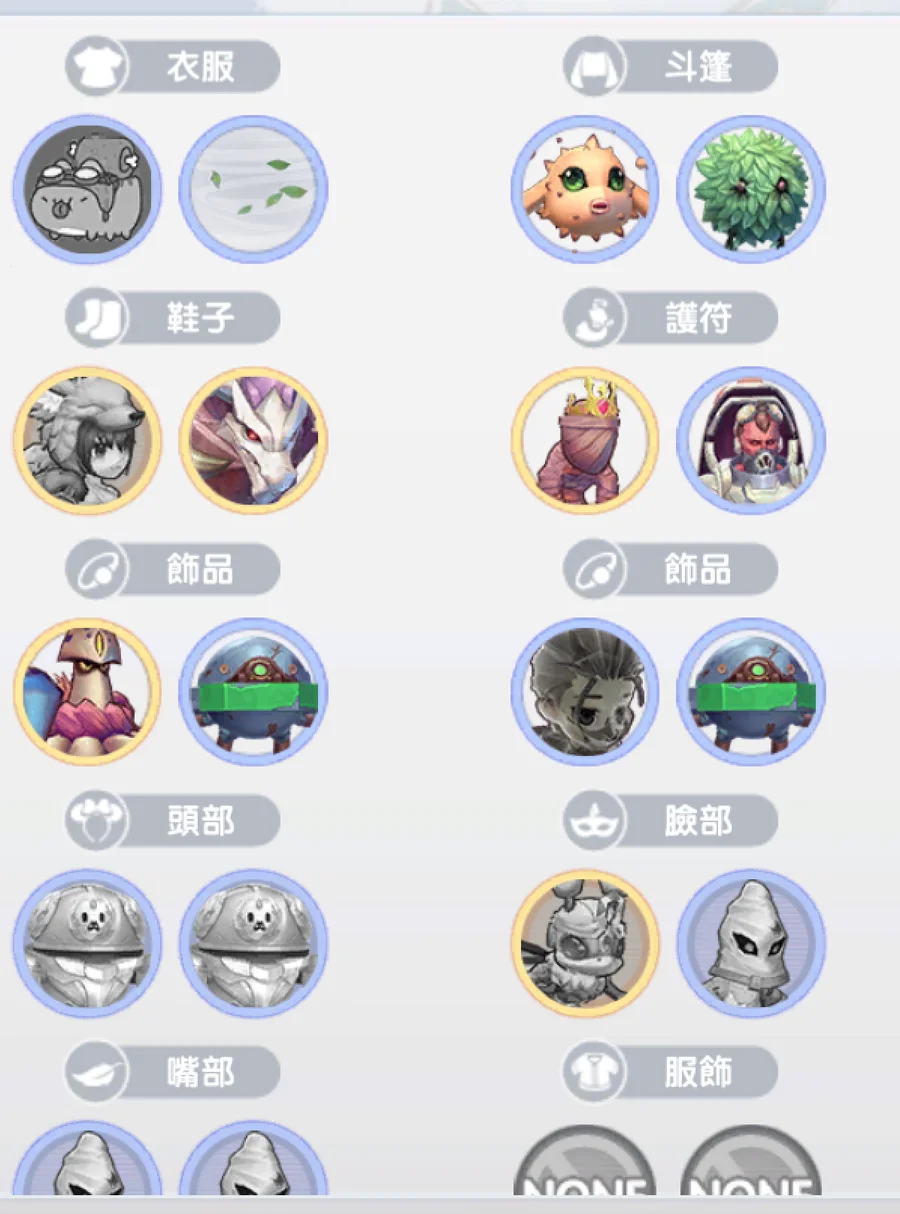
Task: Open the grey hooded figure card under 臉部
Action: tap(751, 943)
